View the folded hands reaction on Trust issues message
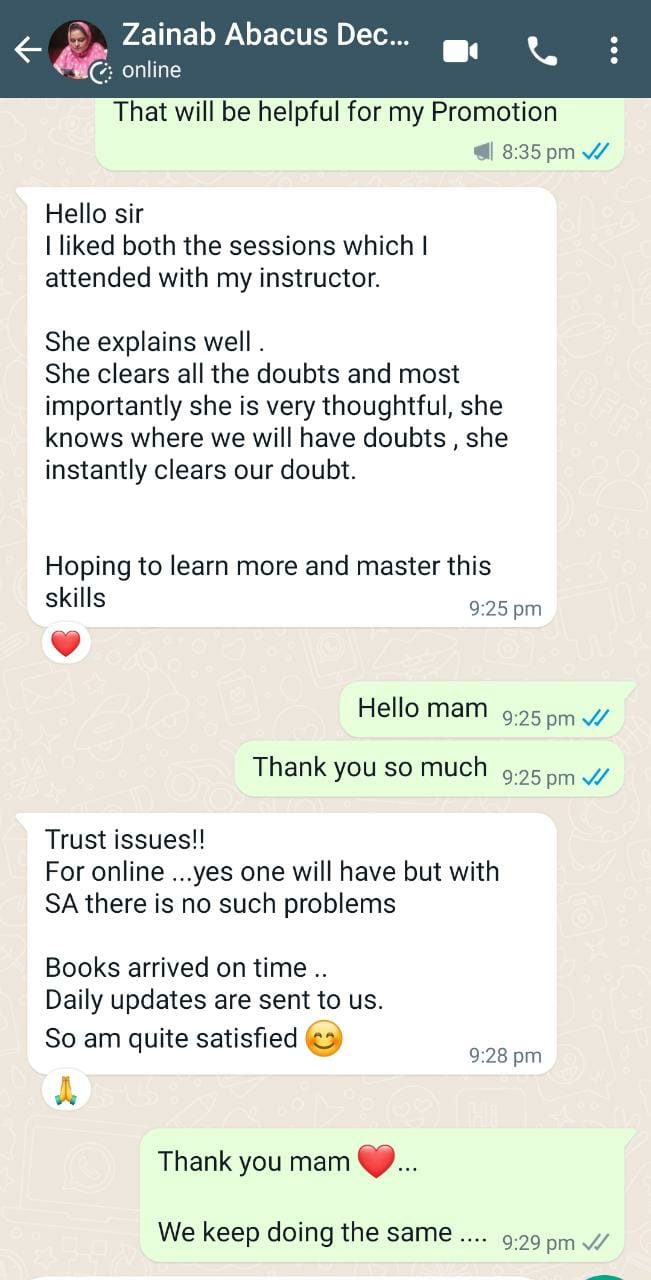651x1280 pixels. point(66,1091)
